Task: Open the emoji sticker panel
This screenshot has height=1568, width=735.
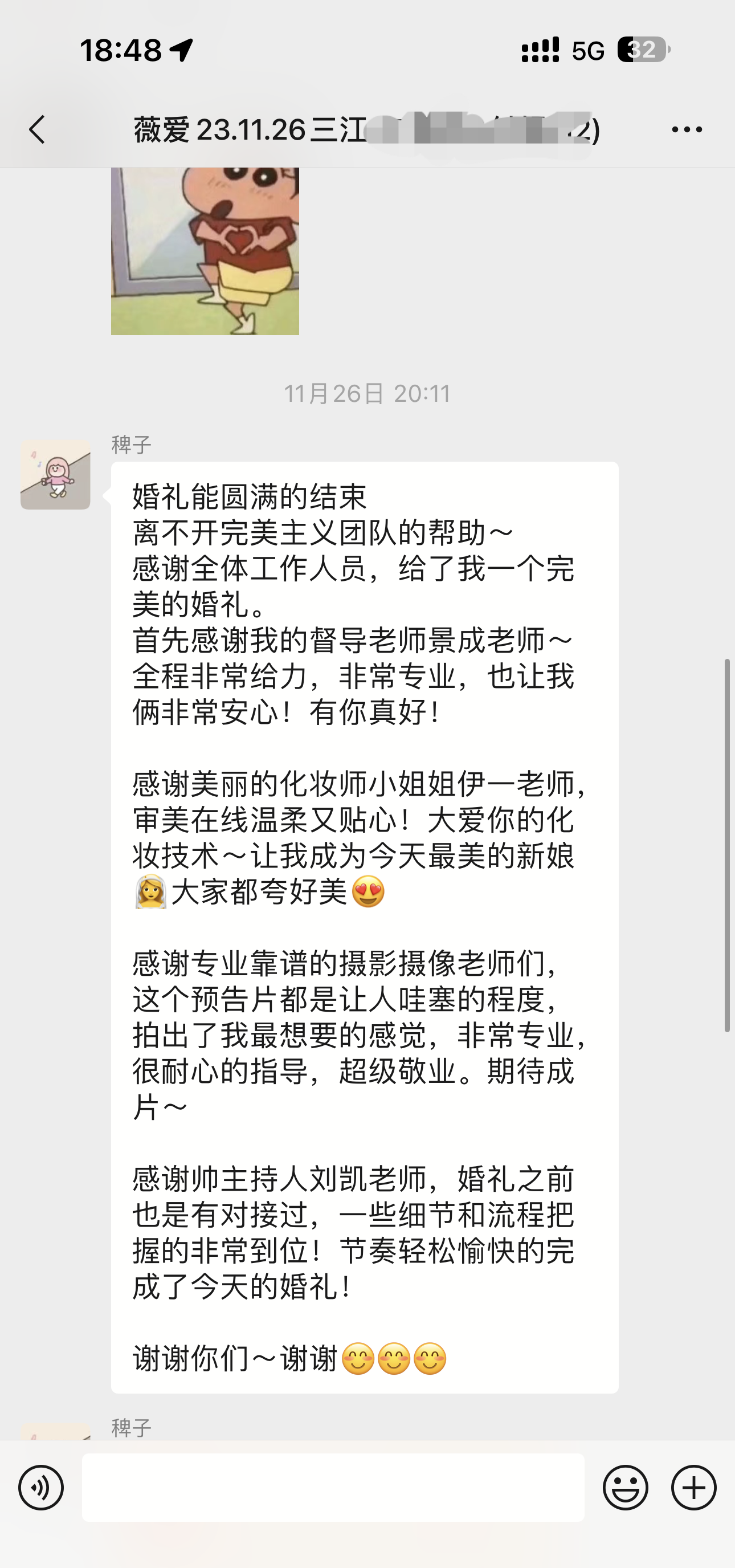Action: [x=626, y=1488]
